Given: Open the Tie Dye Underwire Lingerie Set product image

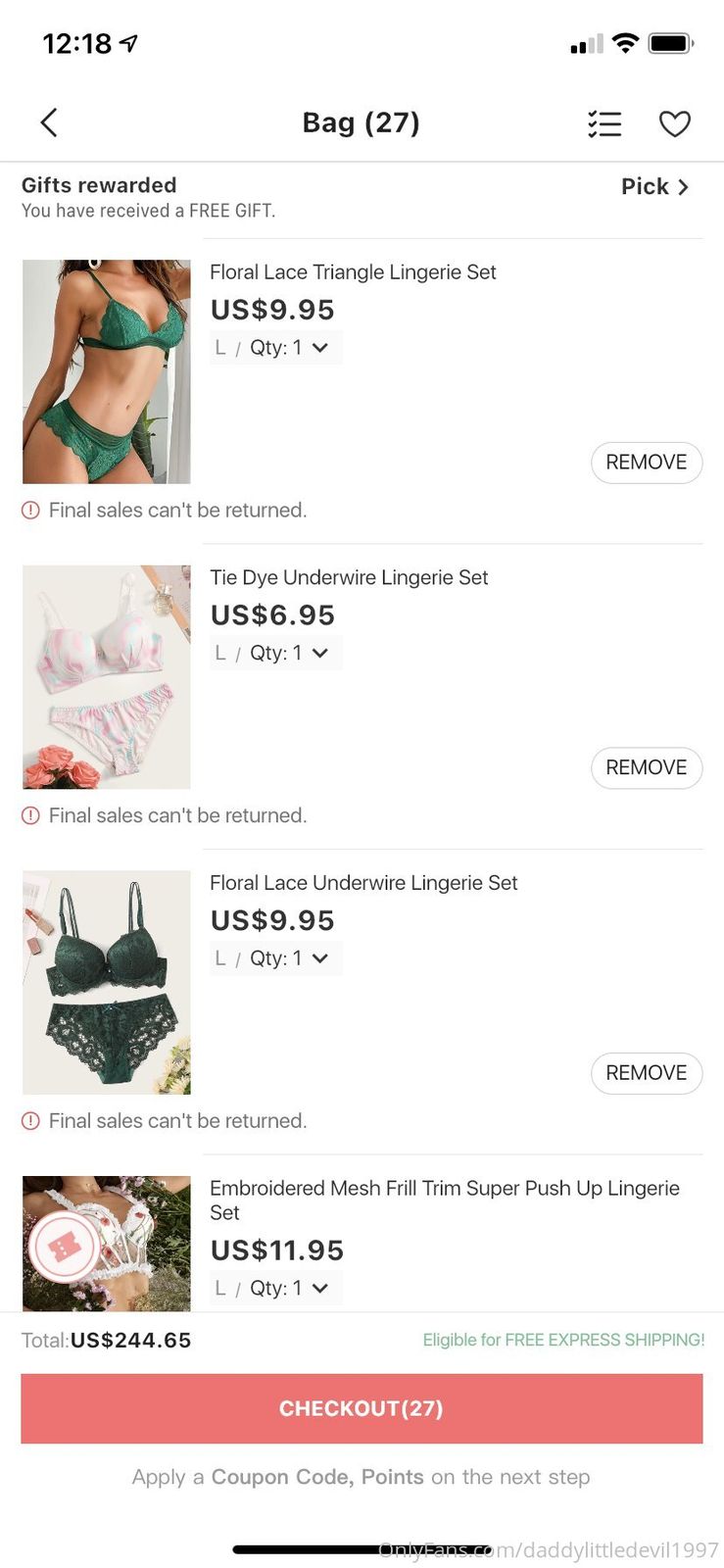Looking at the screenshot, I should pos(107,677).
